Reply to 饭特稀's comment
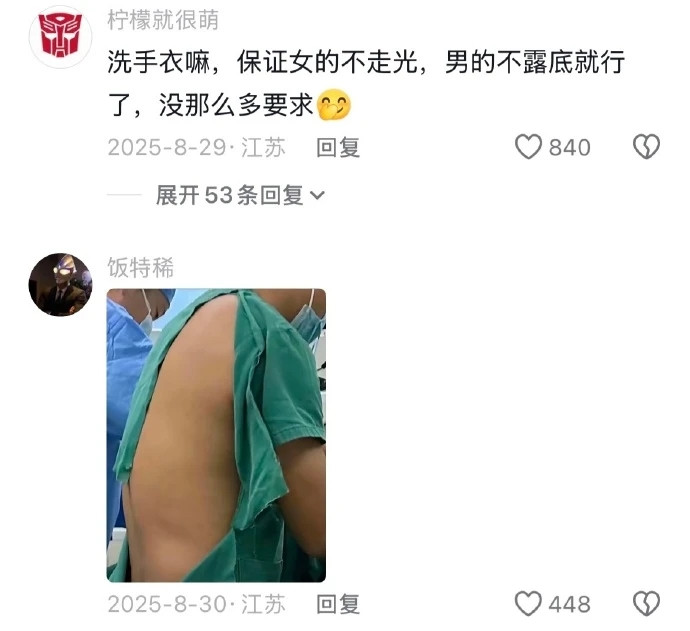The height and width of the screenshot is (631, 690). point(338,604)
